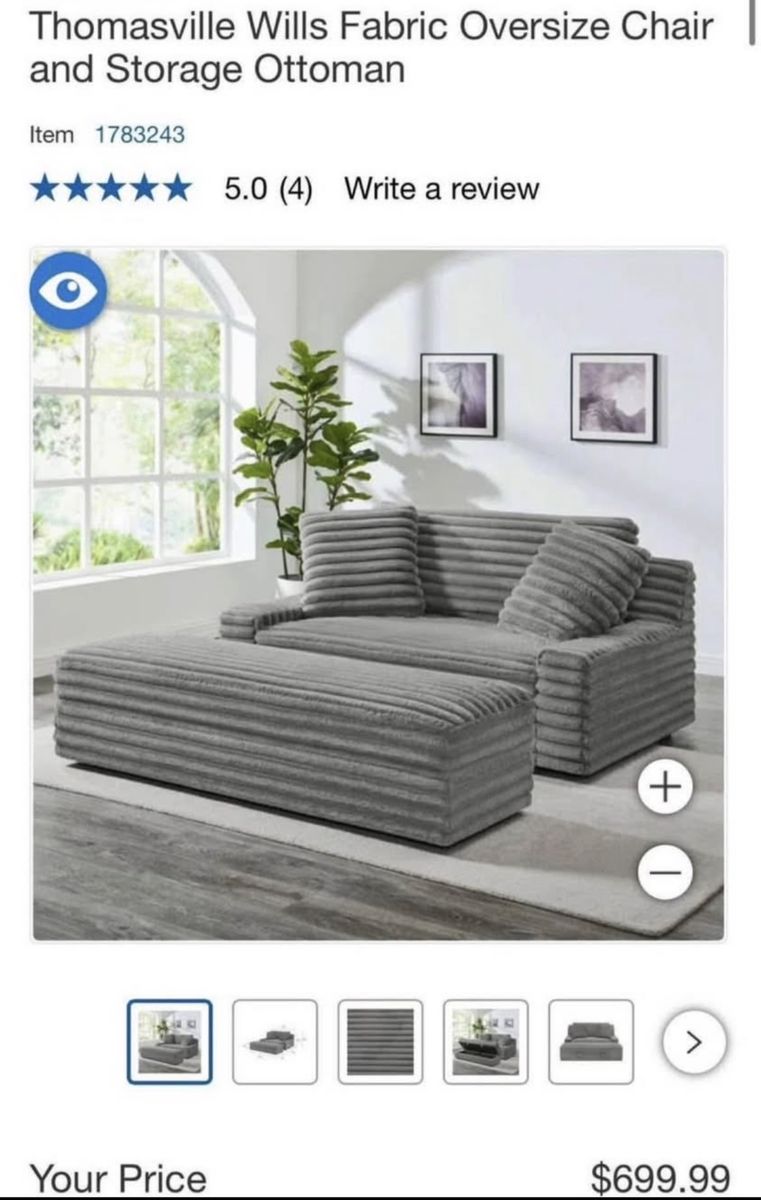761x1200 pixels.
Task: View the front-facing chair thumbnail
Action: coord(590,1041)
